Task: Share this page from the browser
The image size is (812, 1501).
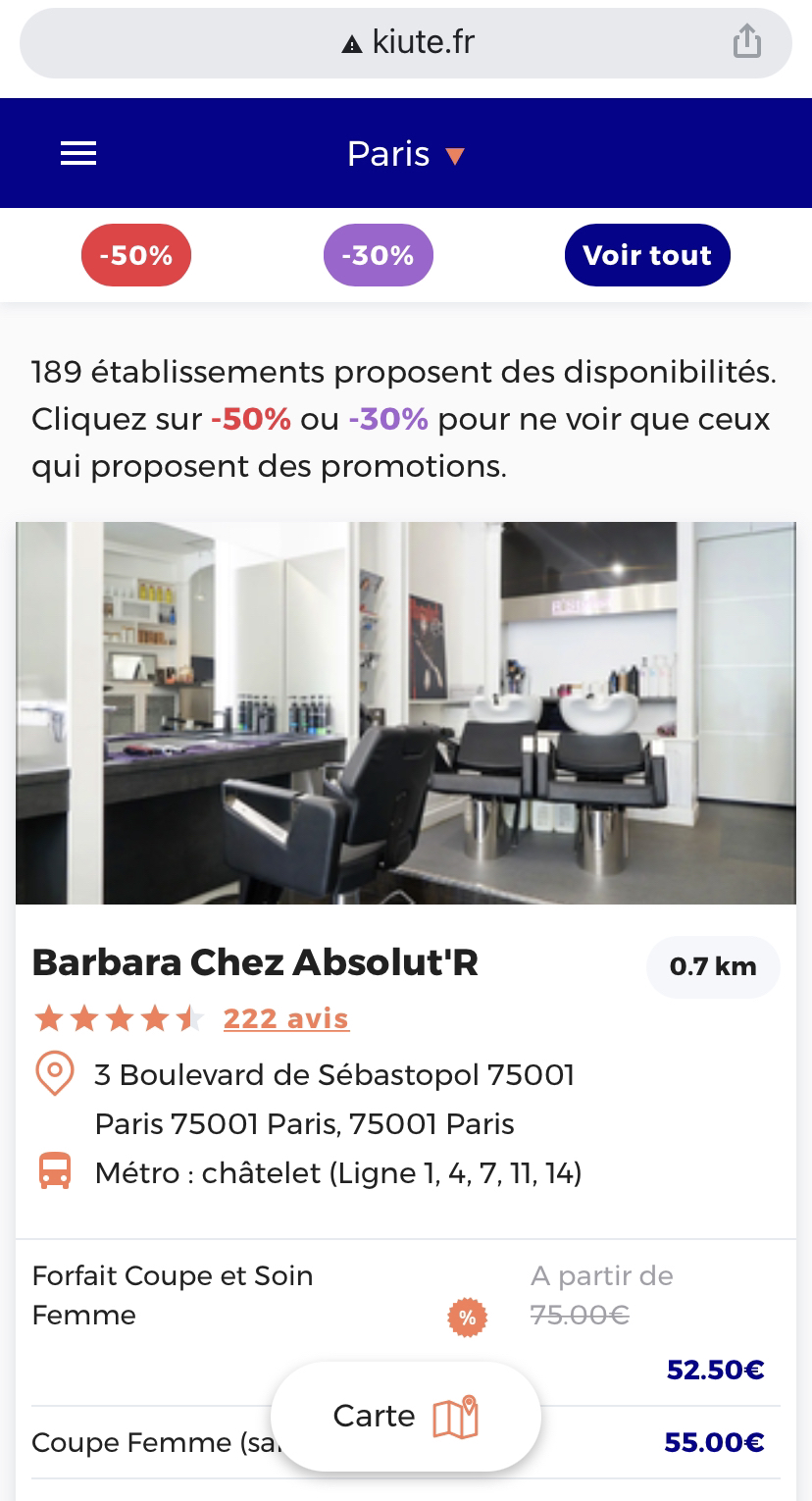Action: point(746,42)
